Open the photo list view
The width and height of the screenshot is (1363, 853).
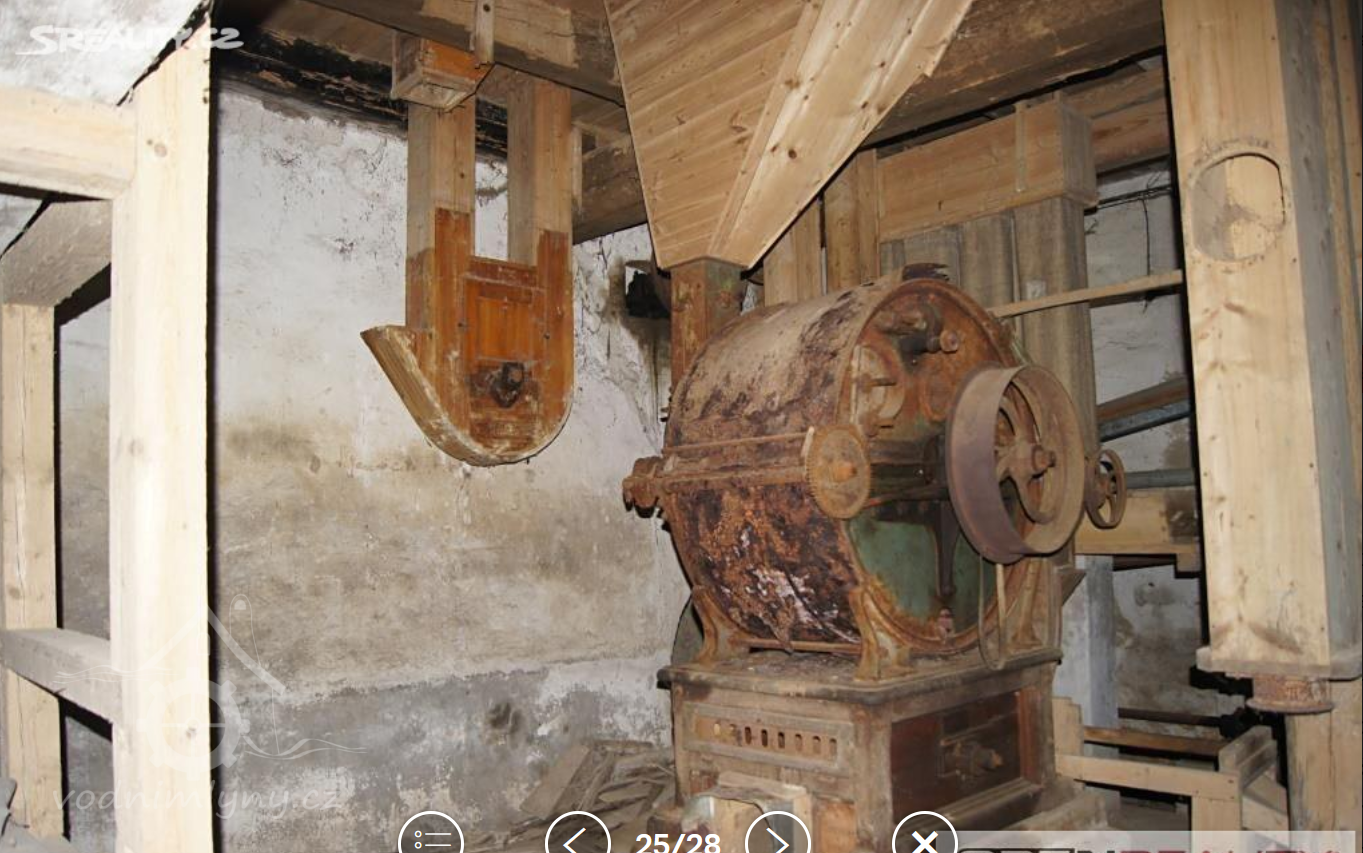pyautogui.click(x=431, y=838)
